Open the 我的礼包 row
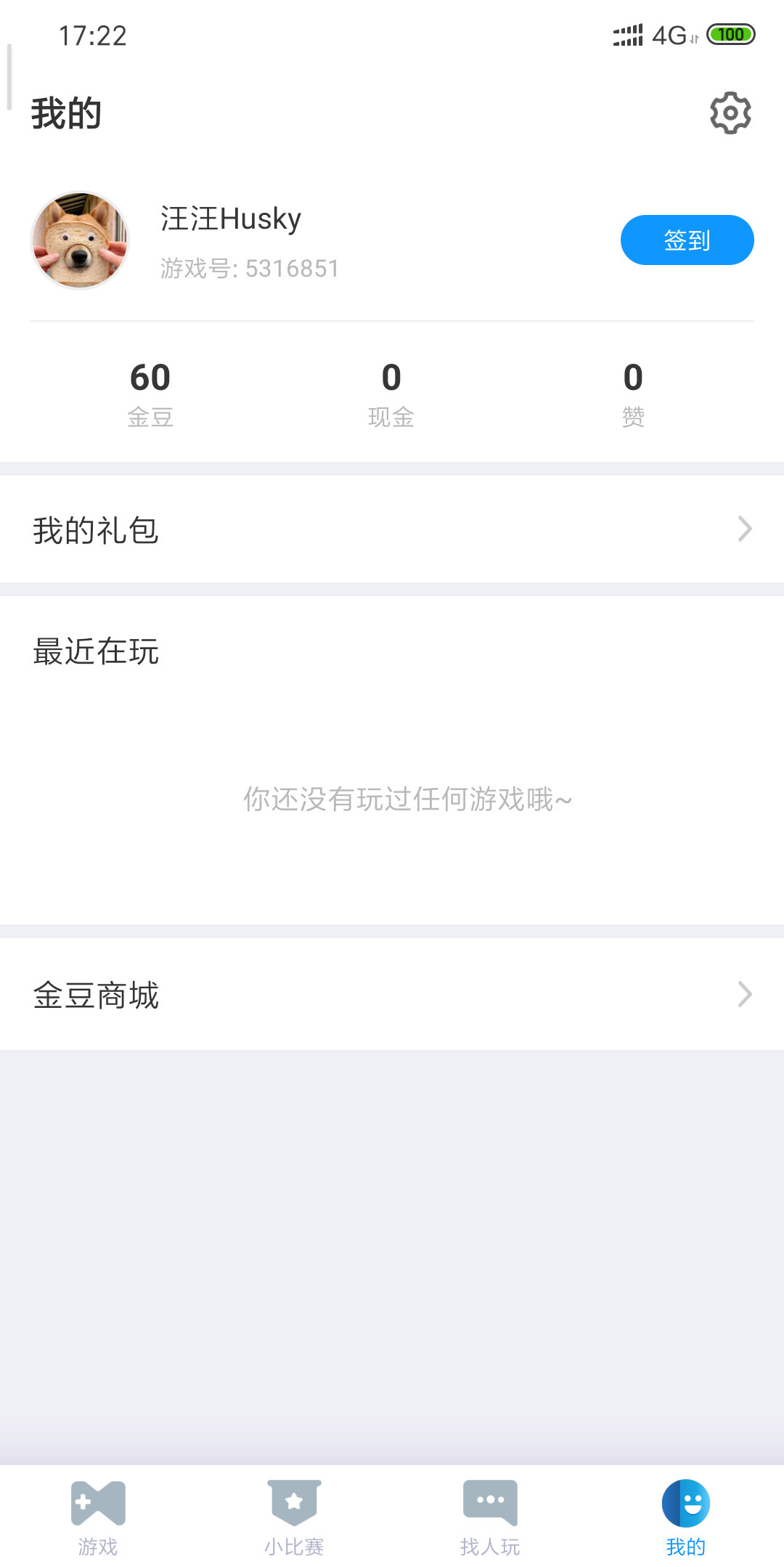This screenshot has height=1567, width=784. tap(392, 529)
